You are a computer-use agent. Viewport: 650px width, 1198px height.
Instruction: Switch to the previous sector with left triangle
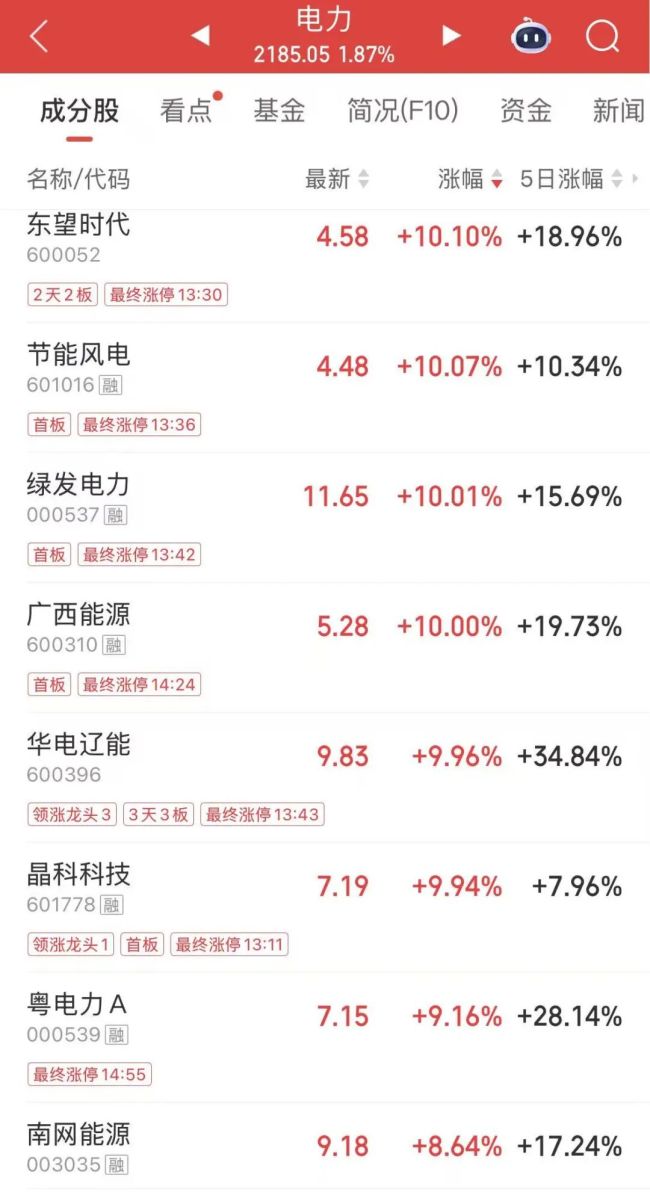(201, 36)
